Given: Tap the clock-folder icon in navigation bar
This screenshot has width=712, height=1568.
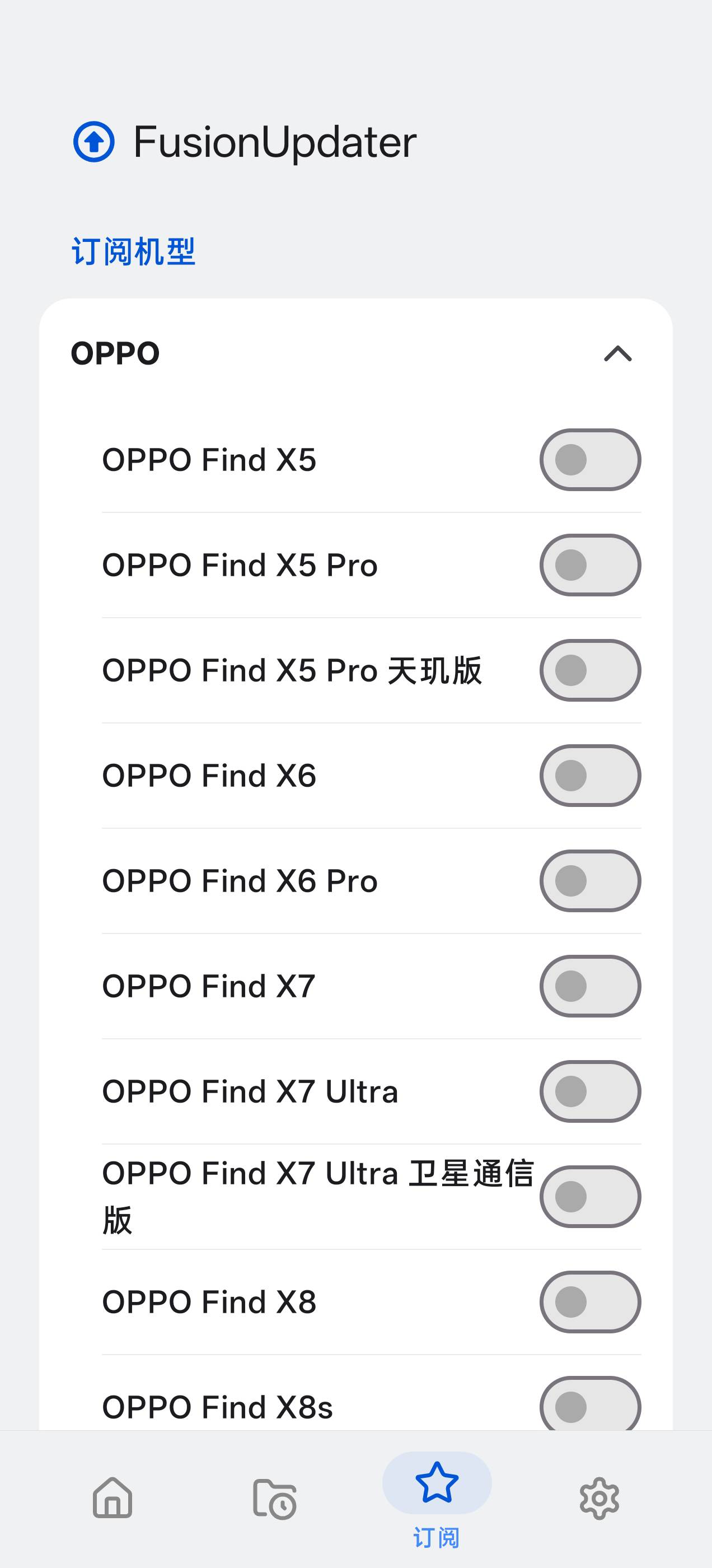Looking at the screenshot, I should click(275, 1499).
